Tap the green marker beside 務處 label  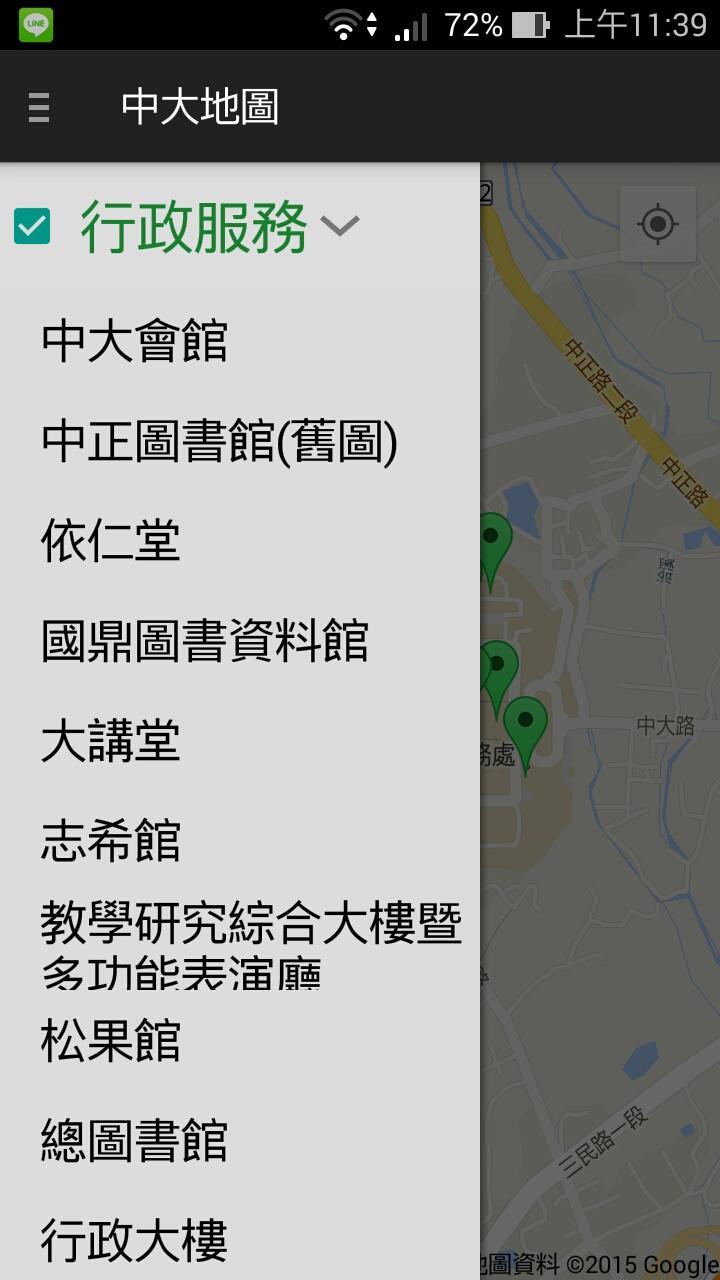point(497,665)
